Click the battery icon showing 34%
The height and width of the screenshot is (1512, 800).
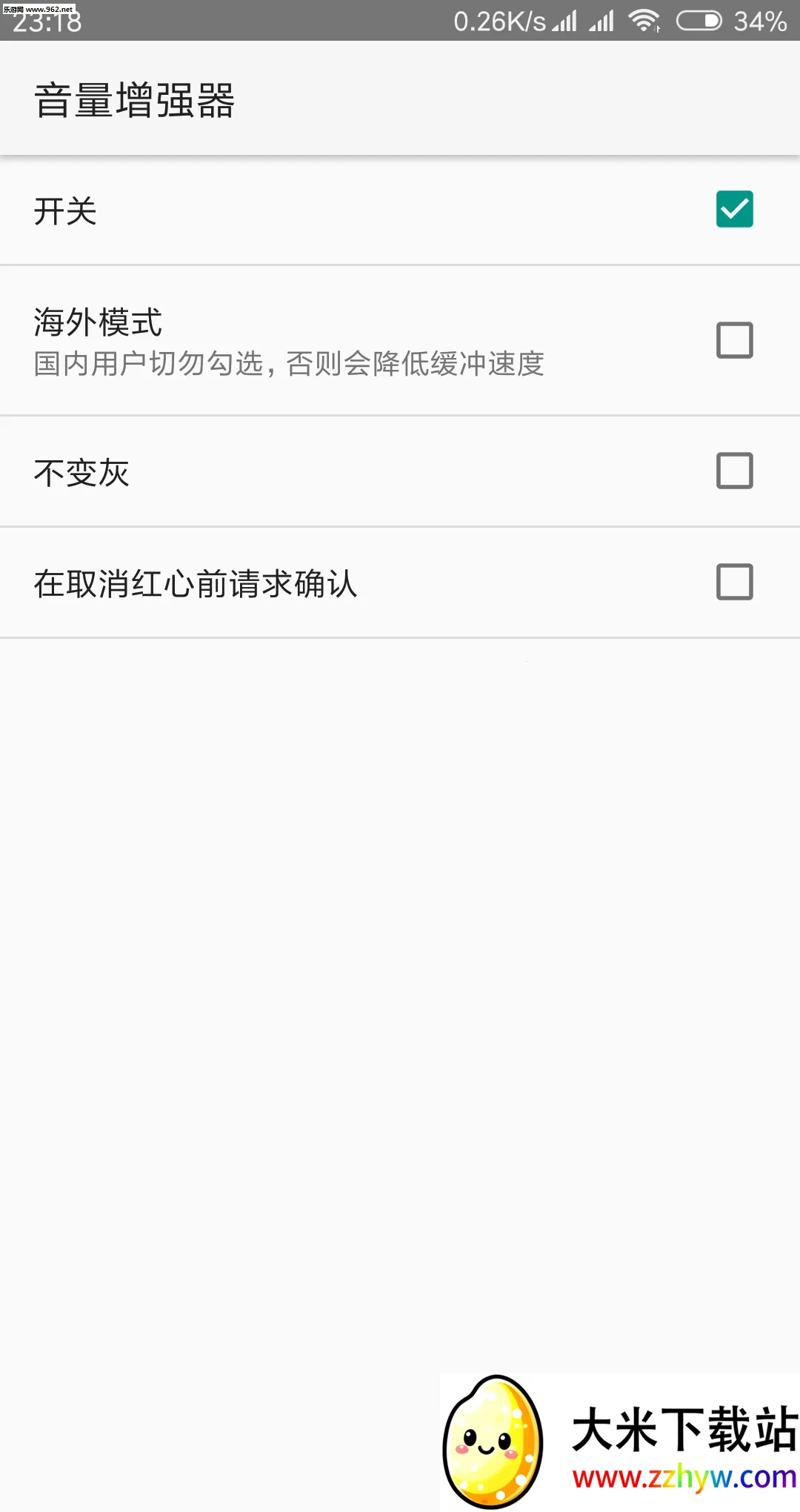pos(699,21)
